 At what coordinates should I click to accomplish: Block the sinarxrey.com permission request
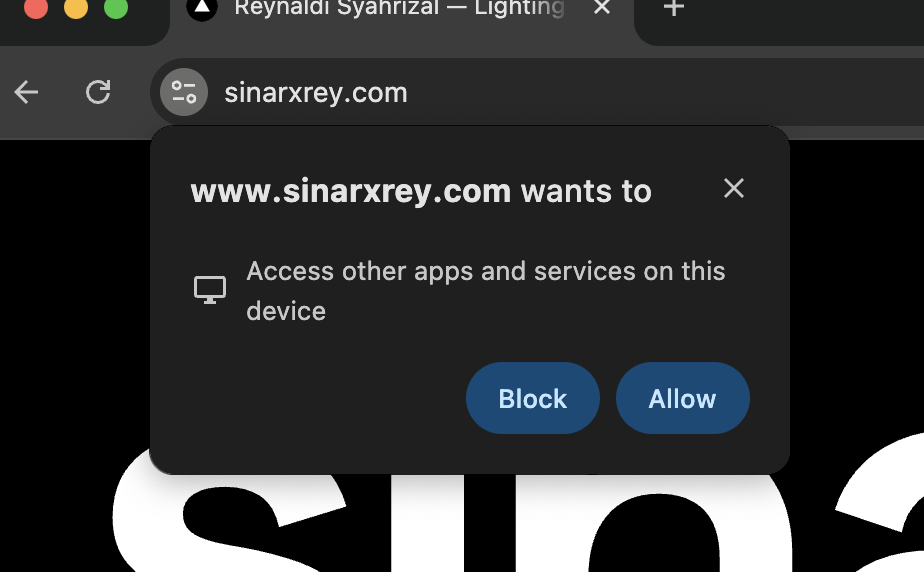click(533, 398)
